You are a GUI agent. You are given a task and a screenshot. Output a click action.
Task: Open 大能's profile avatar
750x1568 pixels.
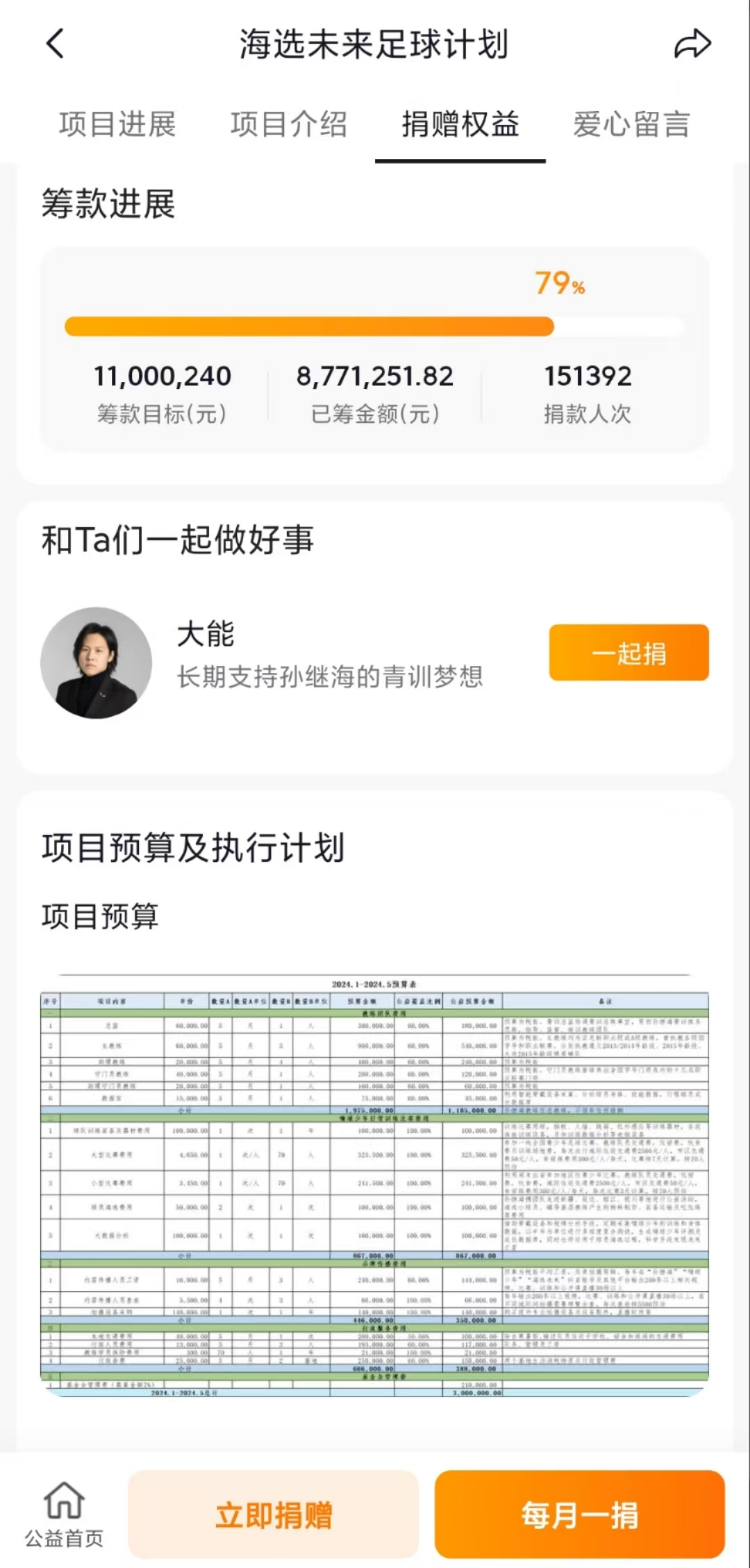[96, 662]
